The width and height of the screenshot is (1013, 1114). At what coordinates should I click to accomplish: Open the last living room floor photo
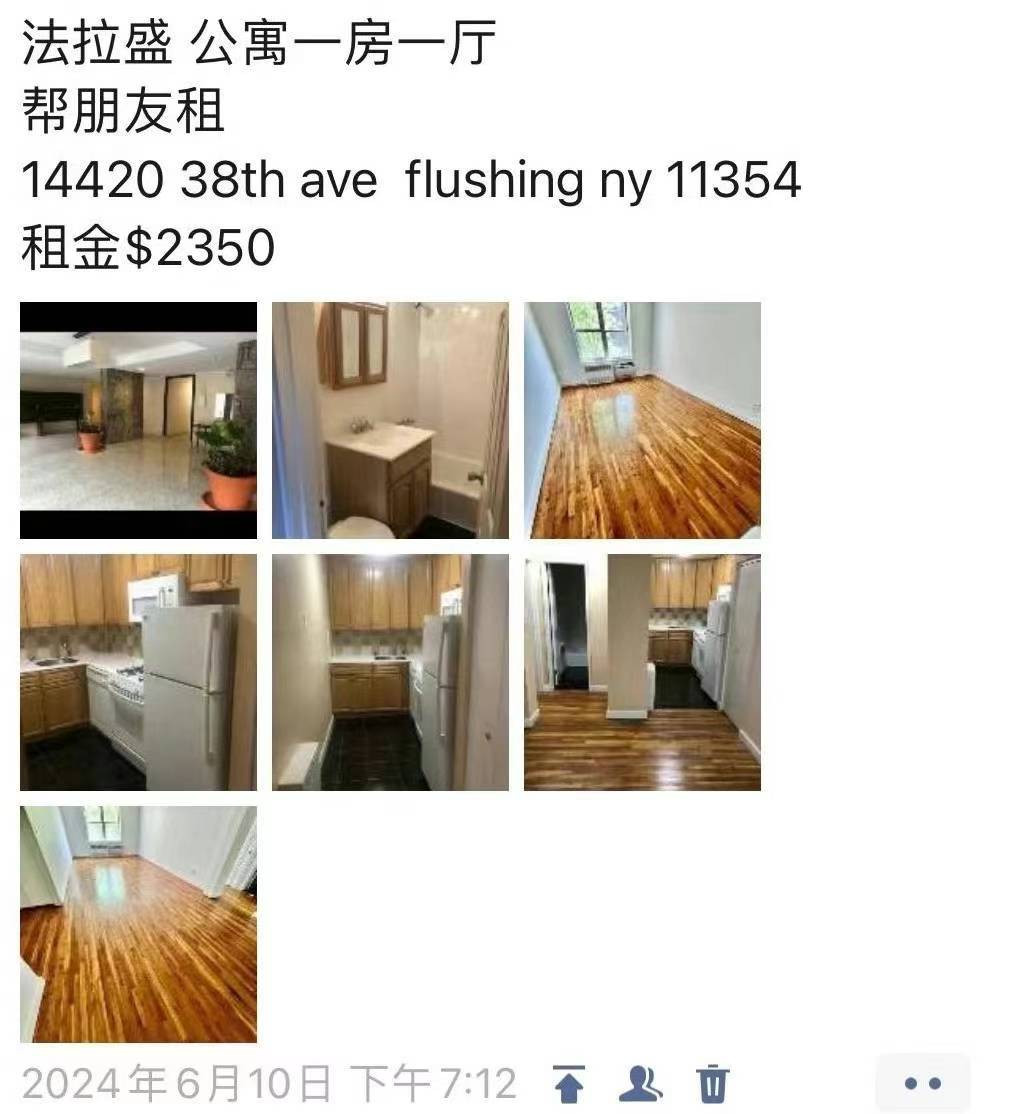tap(138, 924)
